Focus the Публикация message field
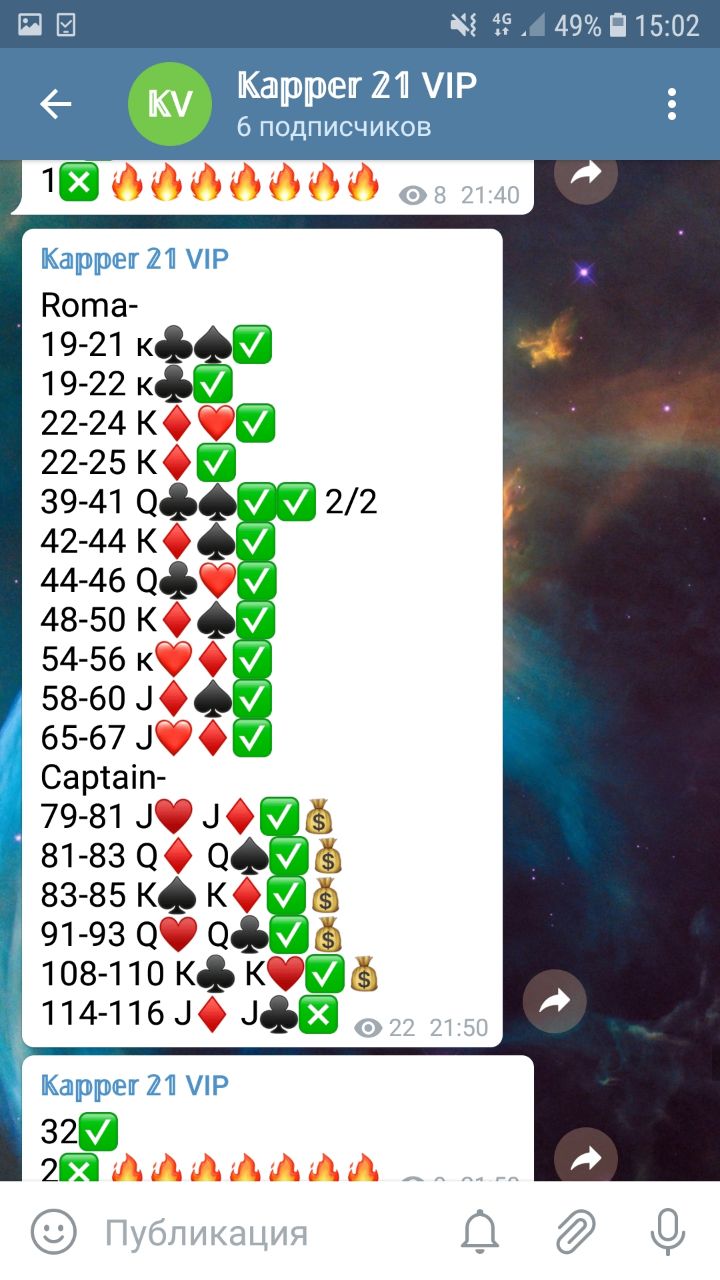 [x=270, y=1232]
